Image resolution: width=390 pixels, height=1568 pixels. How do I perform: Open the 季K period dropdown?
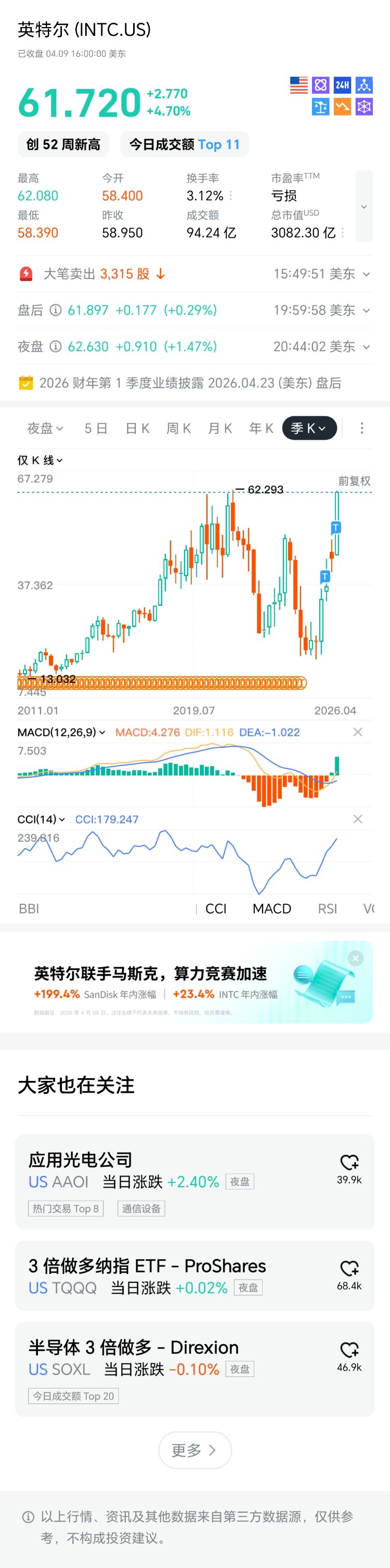[x=309, y=428]
